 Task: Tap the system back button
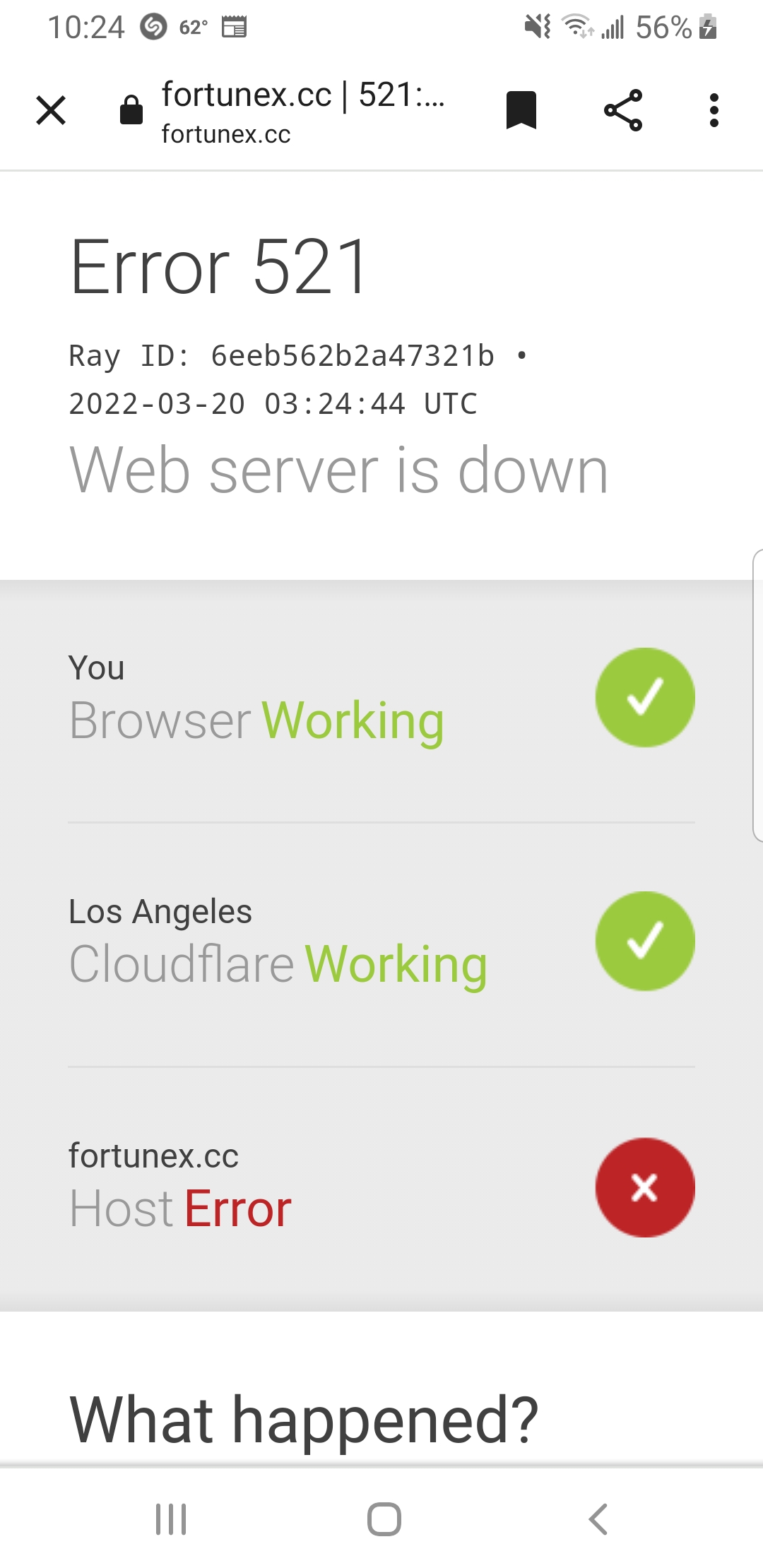pos(598,1519)
